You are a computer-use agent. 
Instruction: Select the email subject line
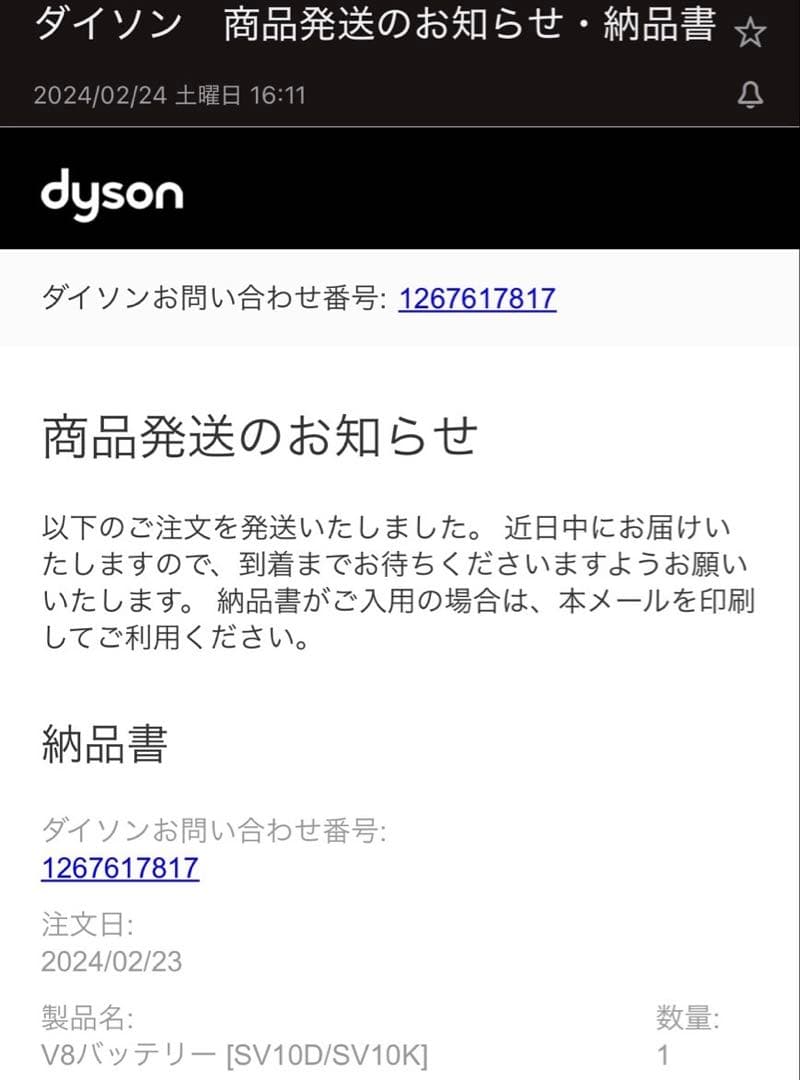375,28
